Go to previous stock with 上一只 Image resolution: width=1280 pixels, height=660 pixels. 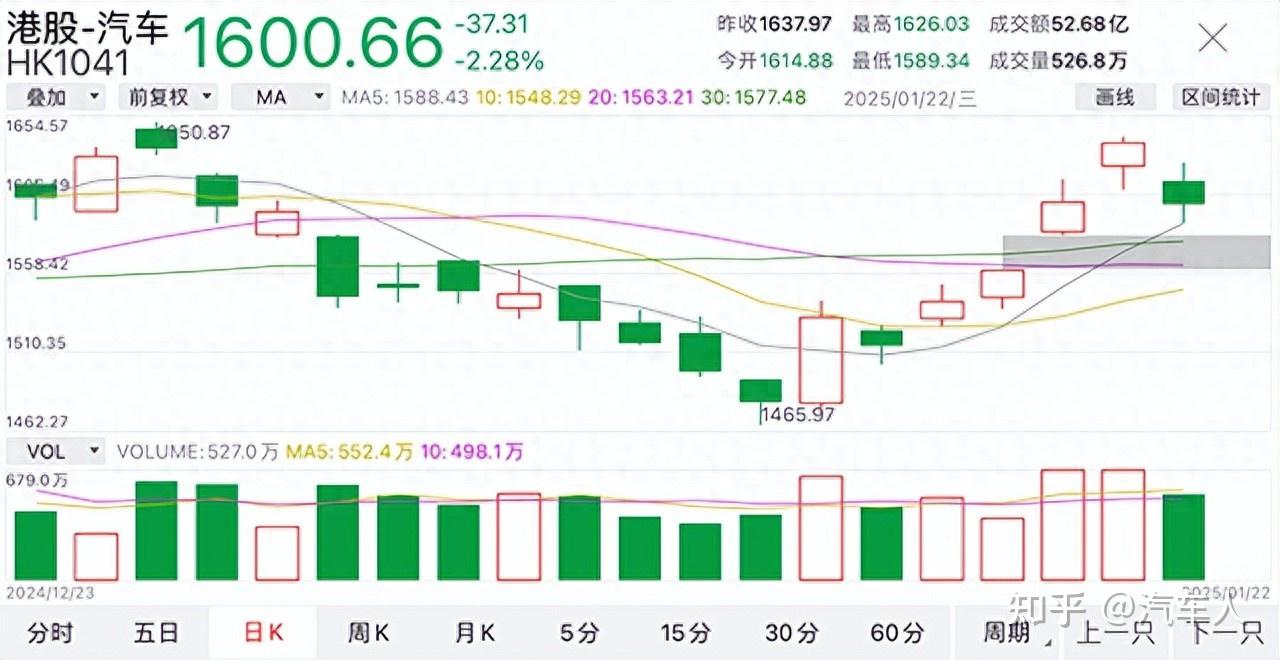[1114, 632]
